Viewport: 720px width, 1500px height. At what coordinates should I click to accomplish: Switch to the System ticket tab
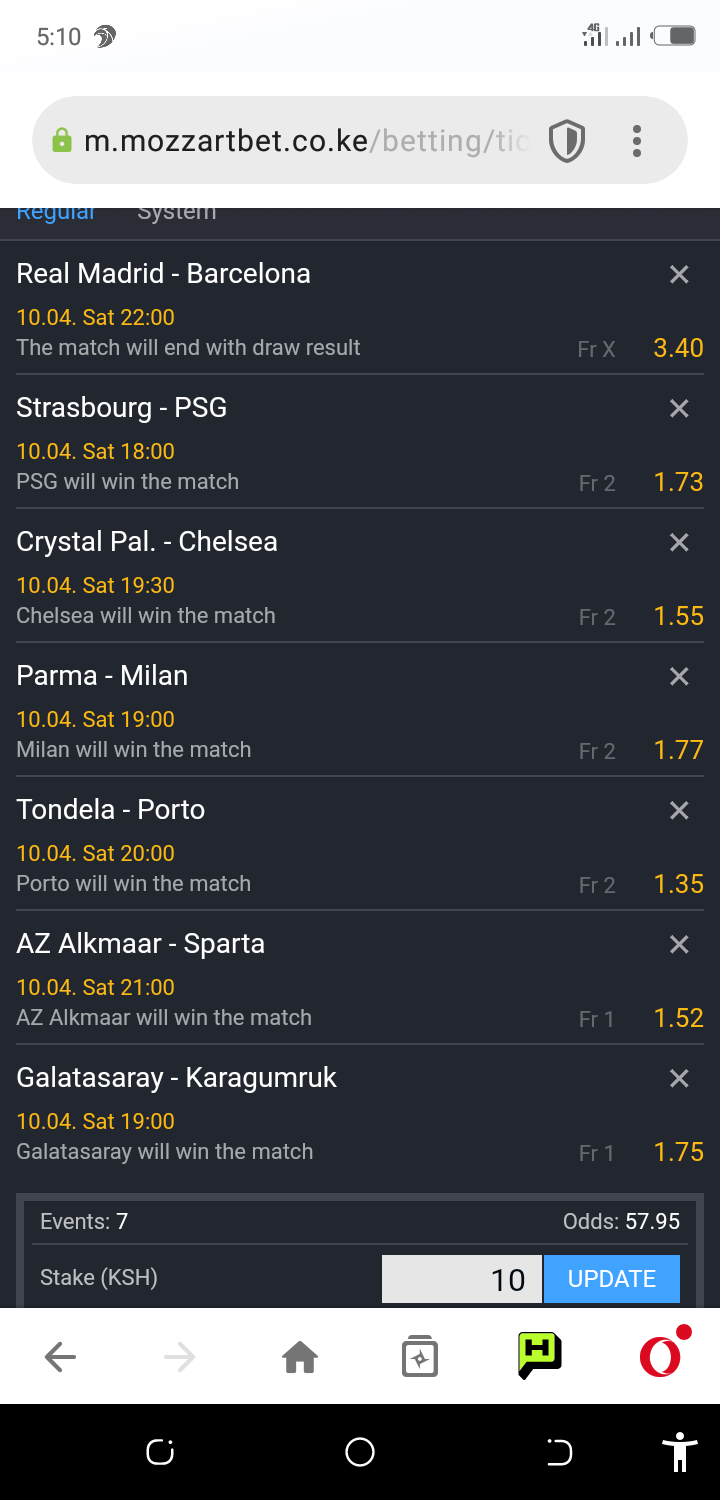(176, 213)
